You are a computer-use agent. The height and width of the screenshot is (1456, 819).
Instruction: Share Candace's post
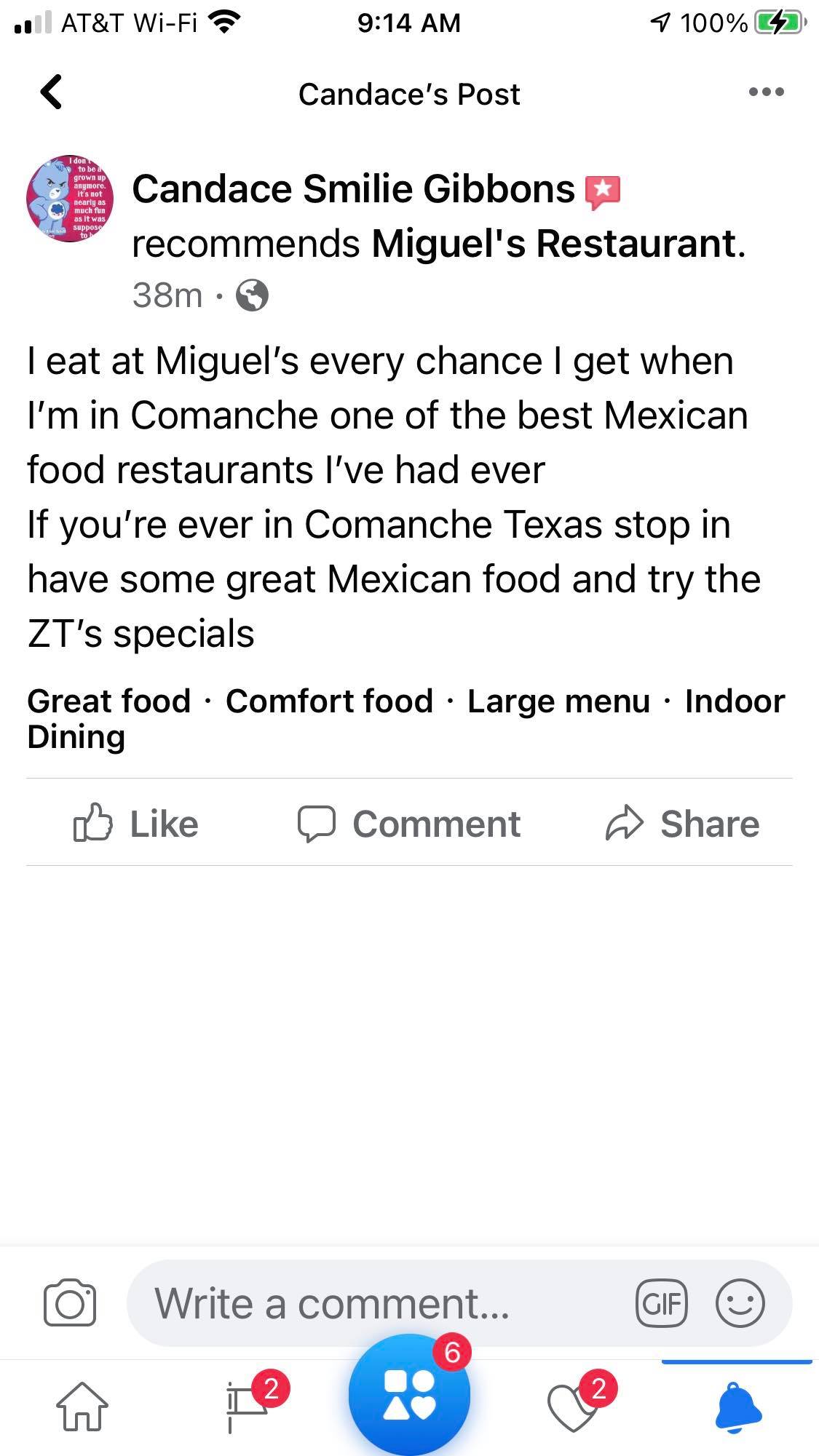pyautogui.click(x=681, y=823)
